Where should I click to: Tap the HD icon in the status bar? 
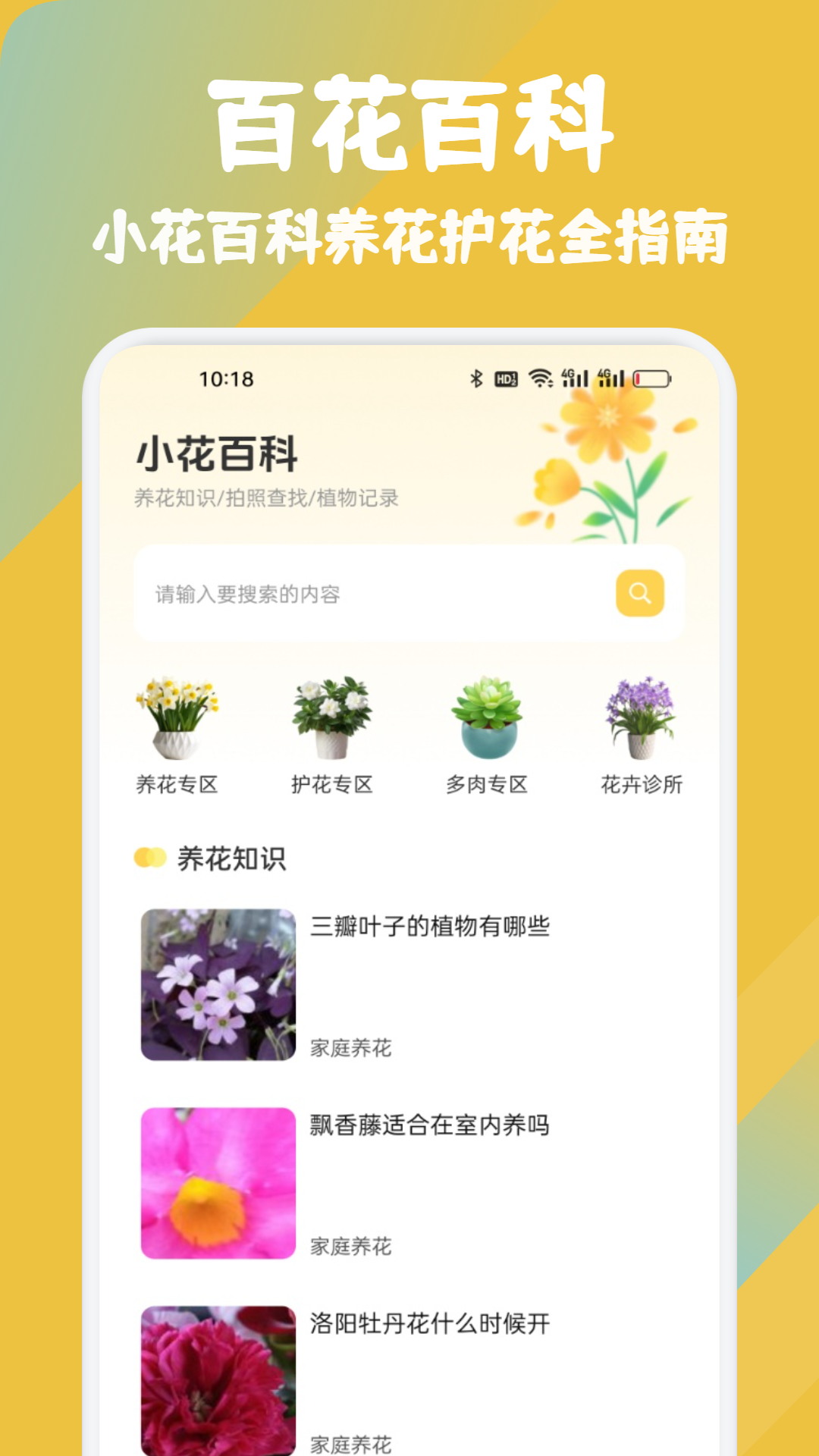pyautogui.click(x=505, y=378)
